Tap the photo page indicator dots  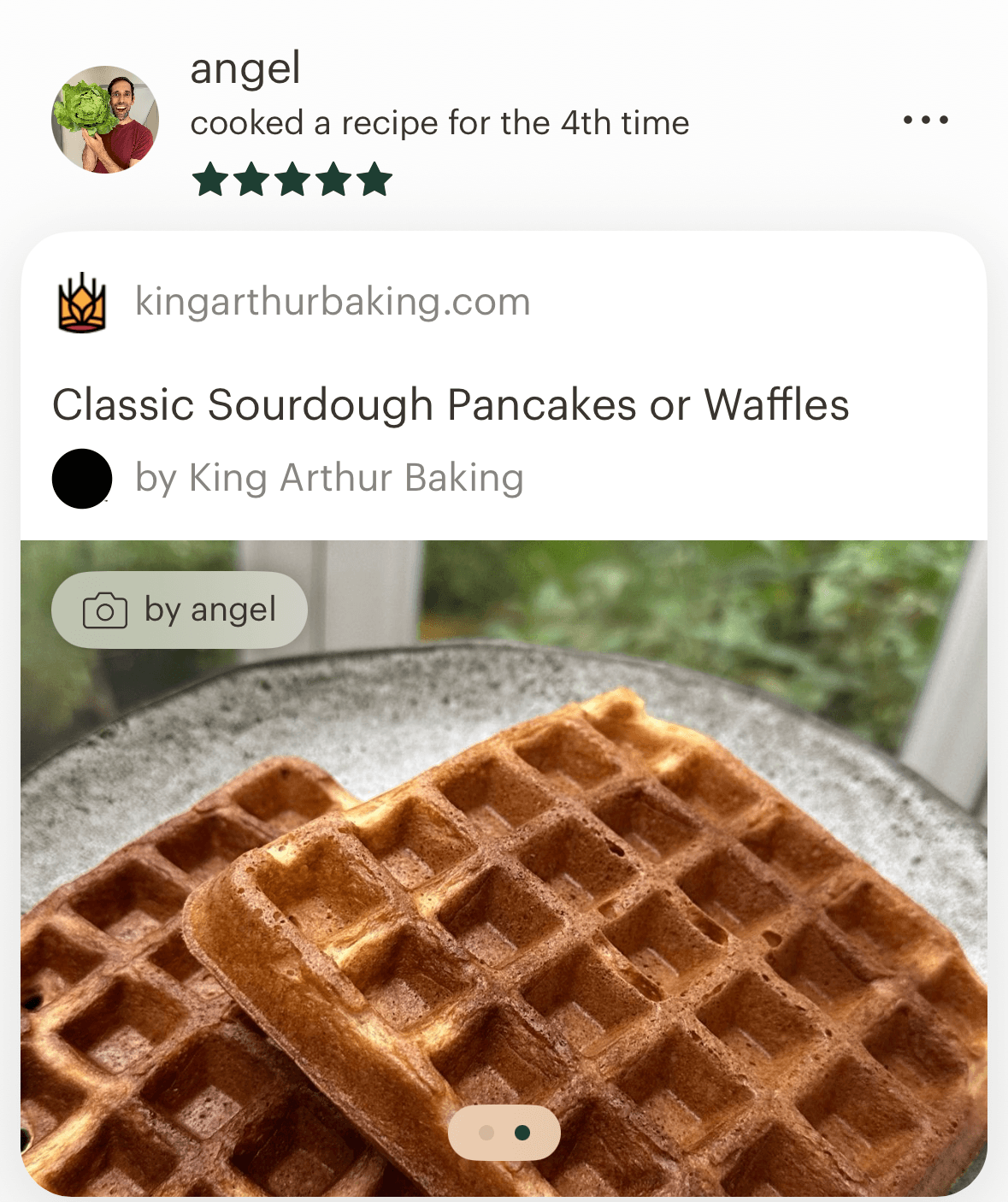pos(504,1133)
